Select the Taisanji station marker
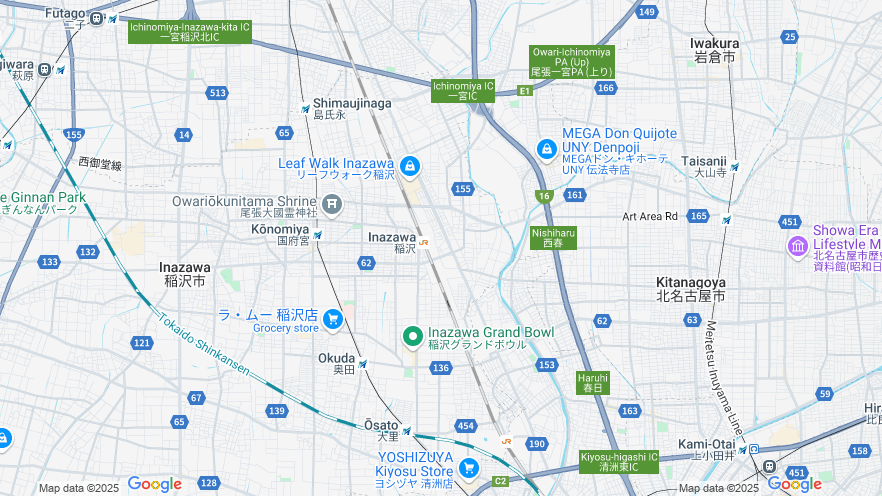Screen dimensions: 882x496 [735, 167]
